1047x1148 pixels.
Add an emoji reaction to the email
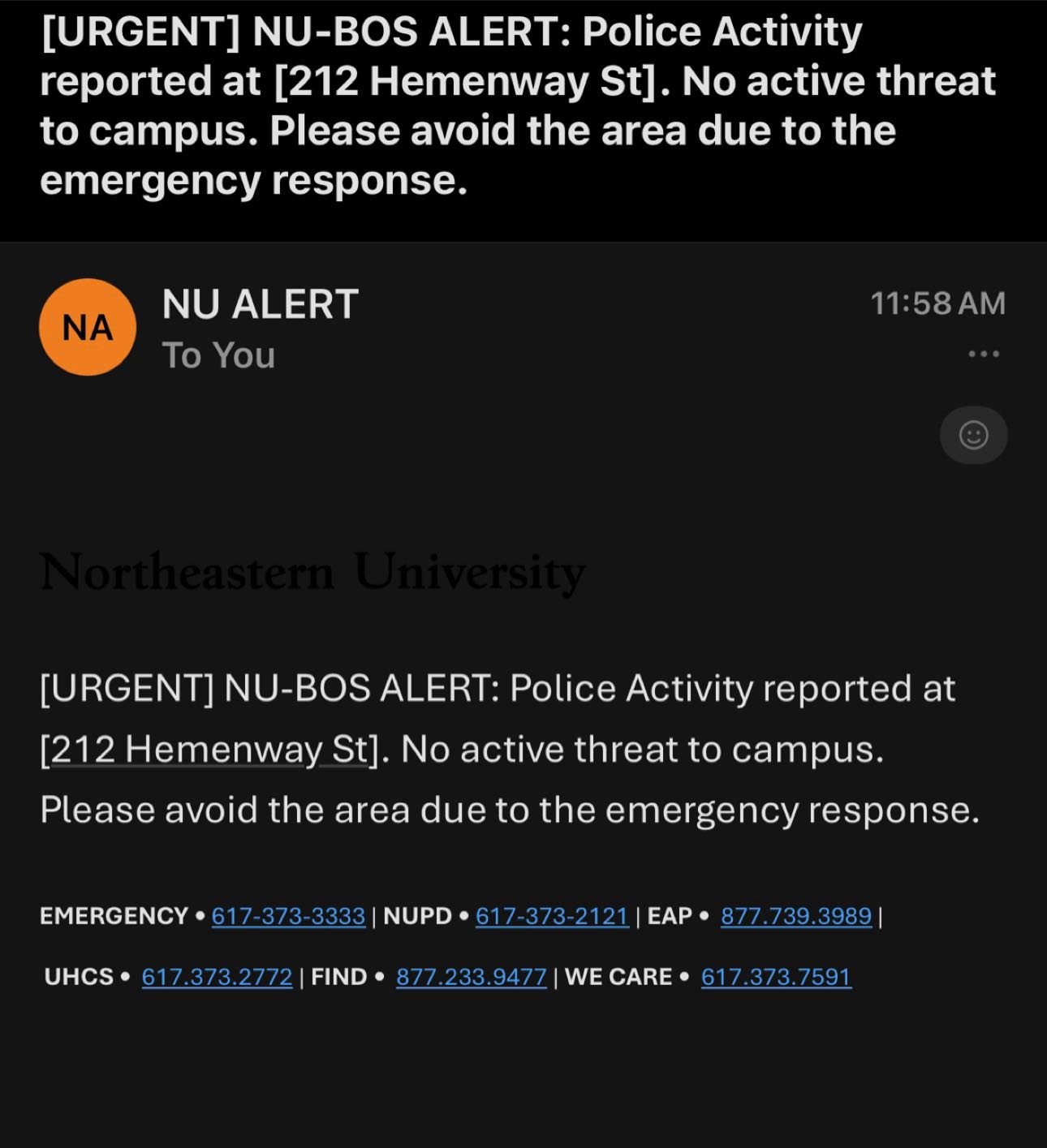point(973,435)
